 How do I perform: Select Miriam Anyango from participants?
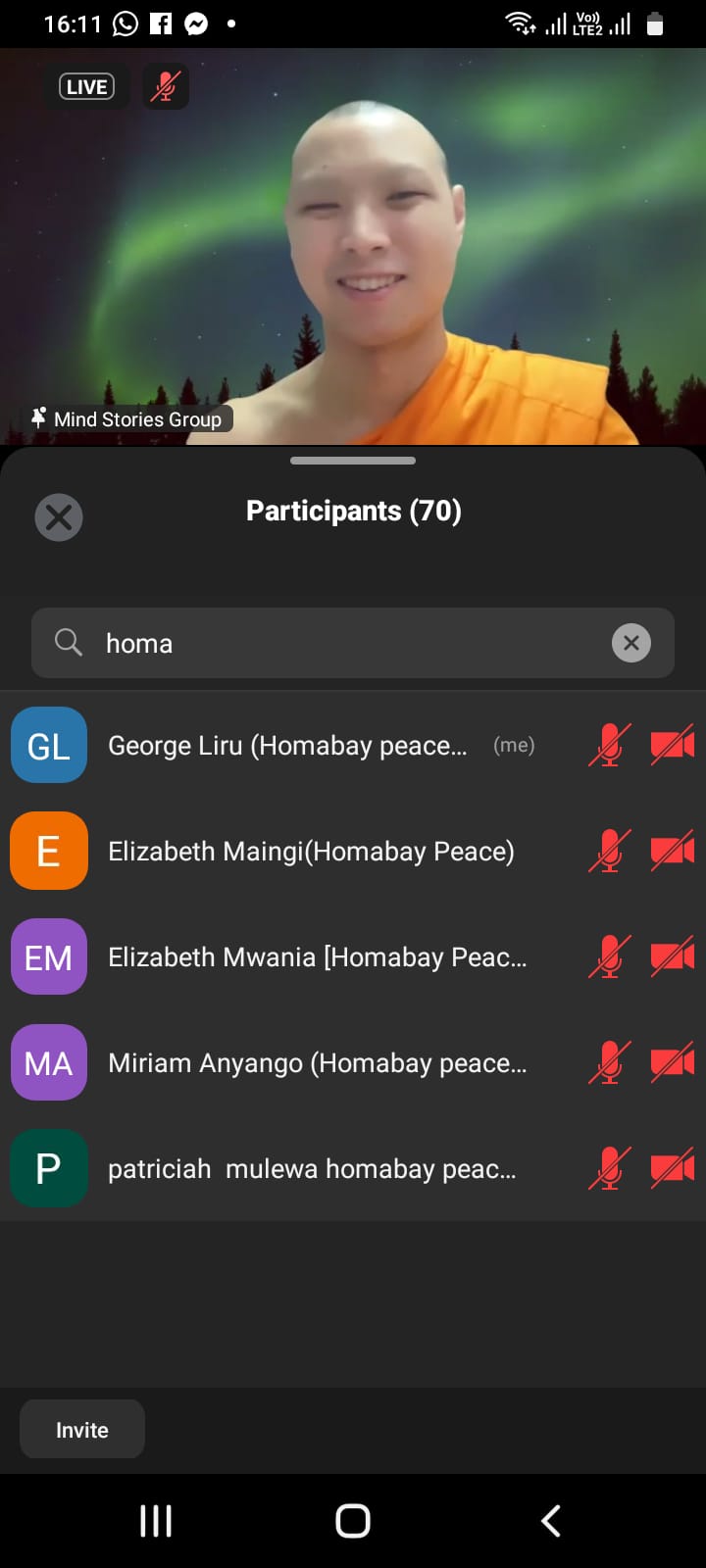pyautogui.click(x=317, y=1063)
